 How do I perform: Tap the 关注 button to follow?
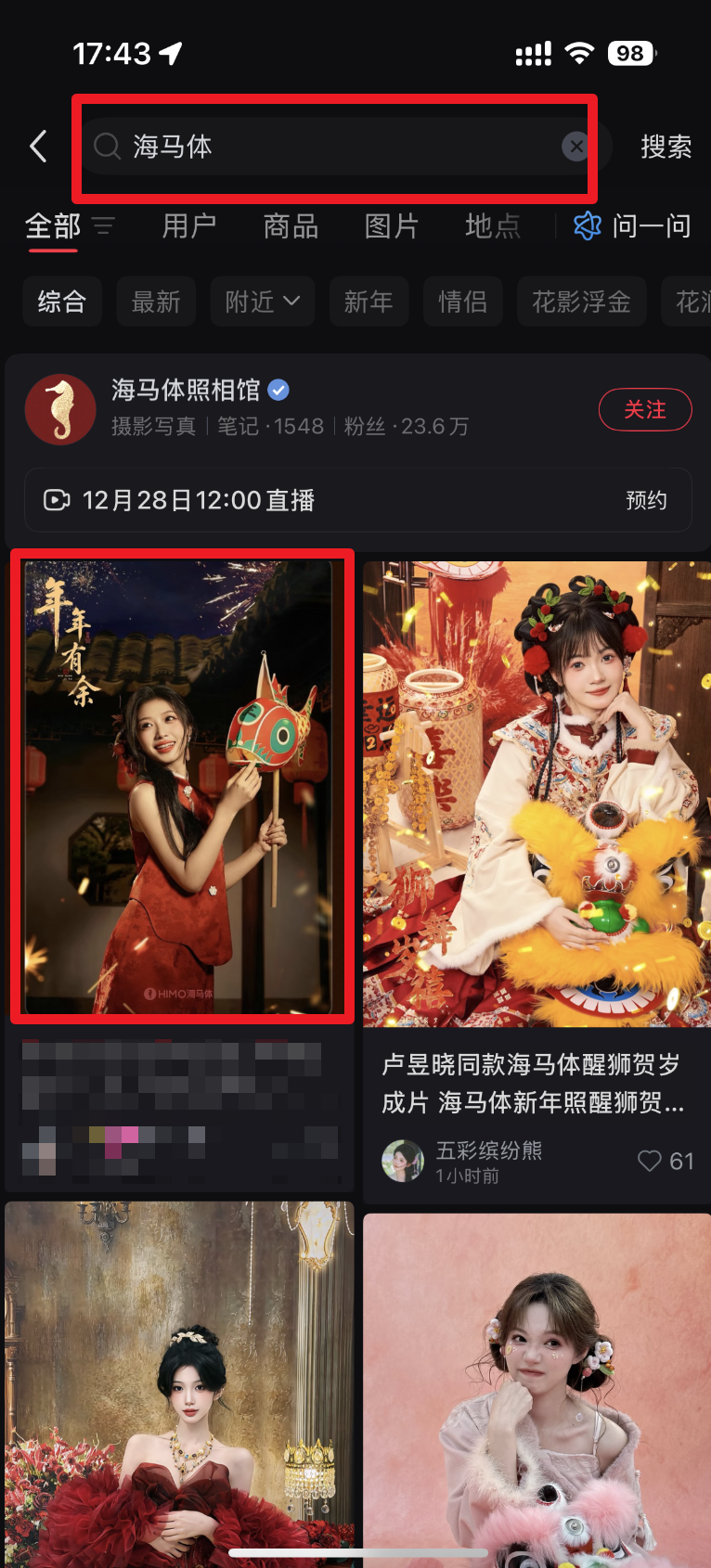click(645, 409)
